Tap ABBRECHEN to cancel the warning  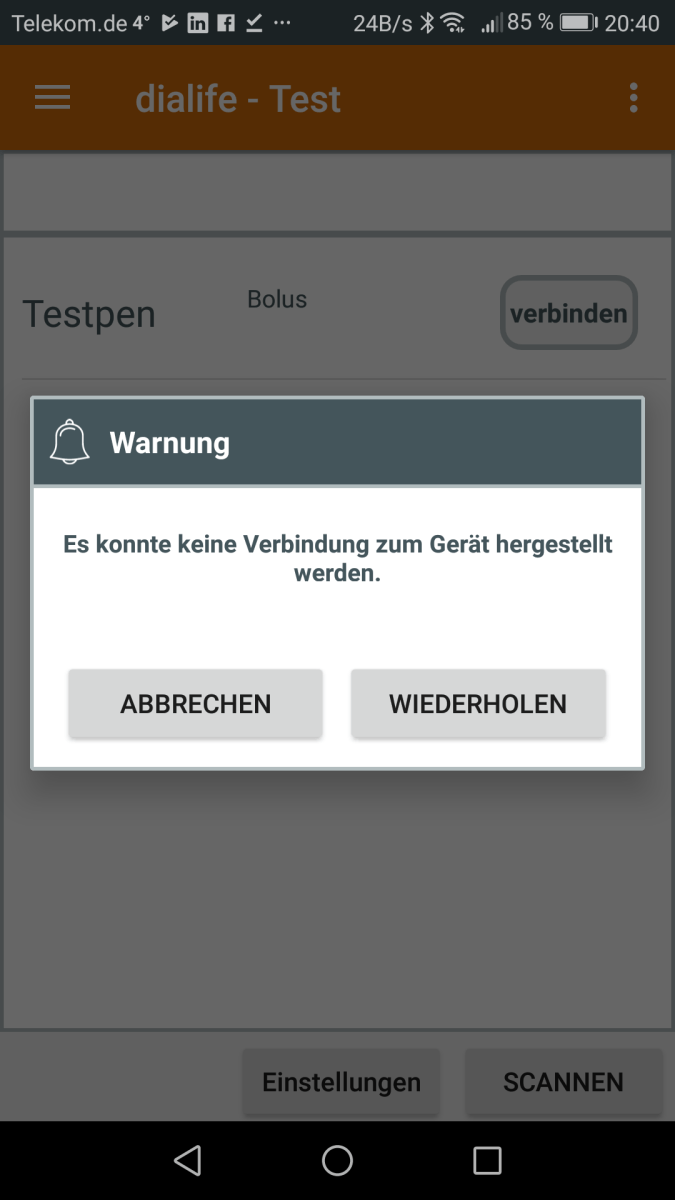coord(195,704)
